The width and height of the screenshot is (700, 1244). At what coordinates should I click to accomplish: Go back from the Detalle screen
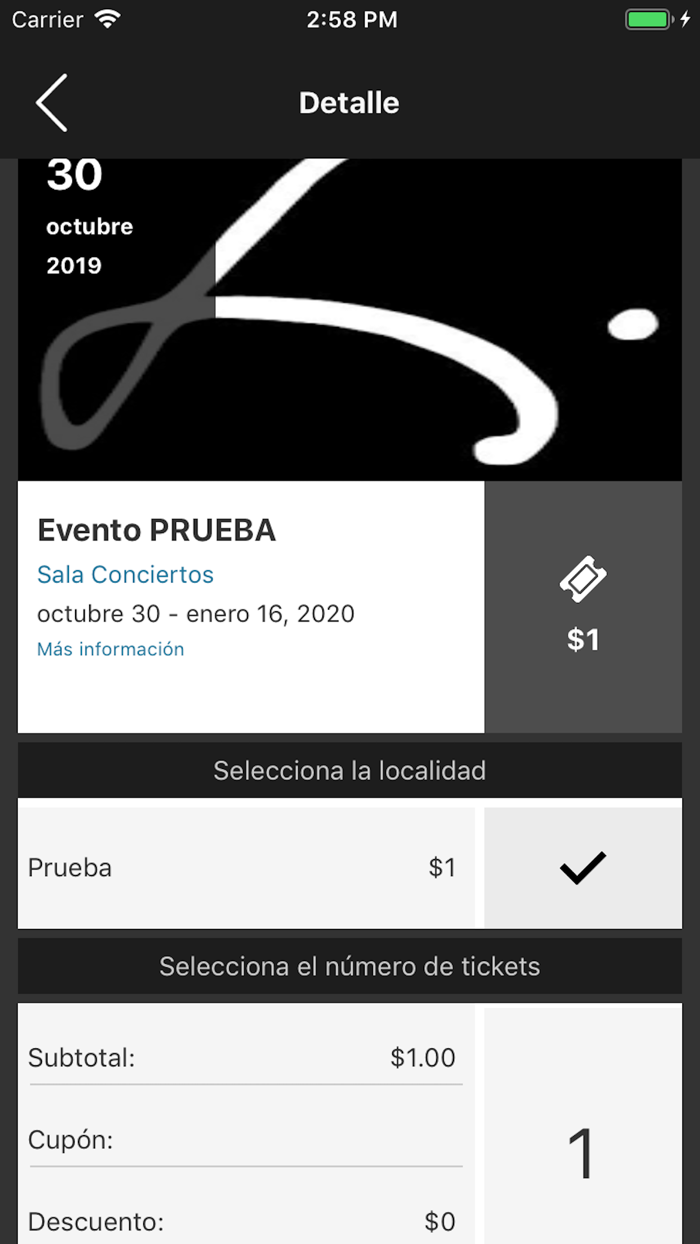tap(52, 103)
